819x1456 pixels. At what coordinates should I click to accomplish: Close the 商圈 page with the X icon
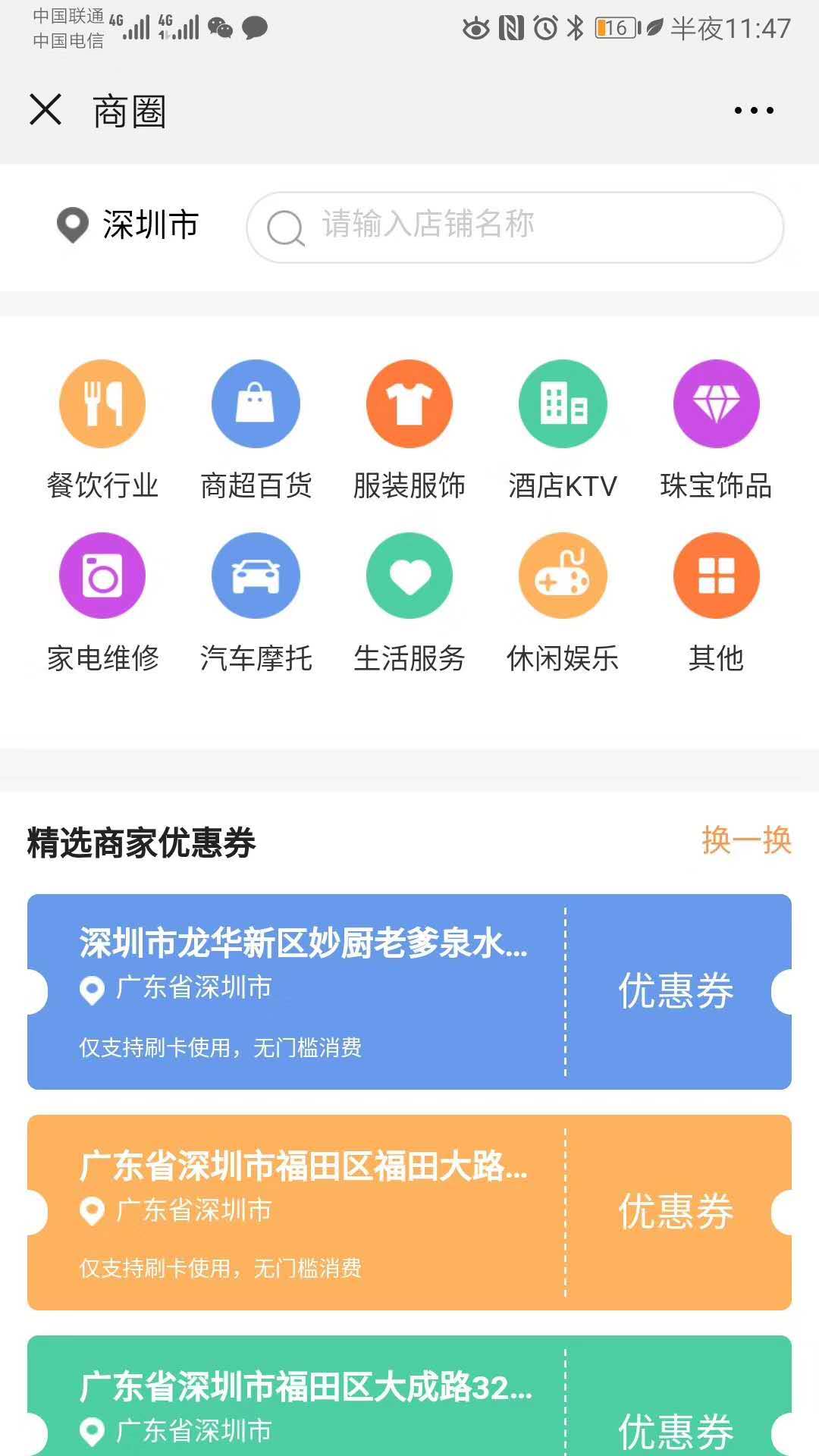click(45, 109)
